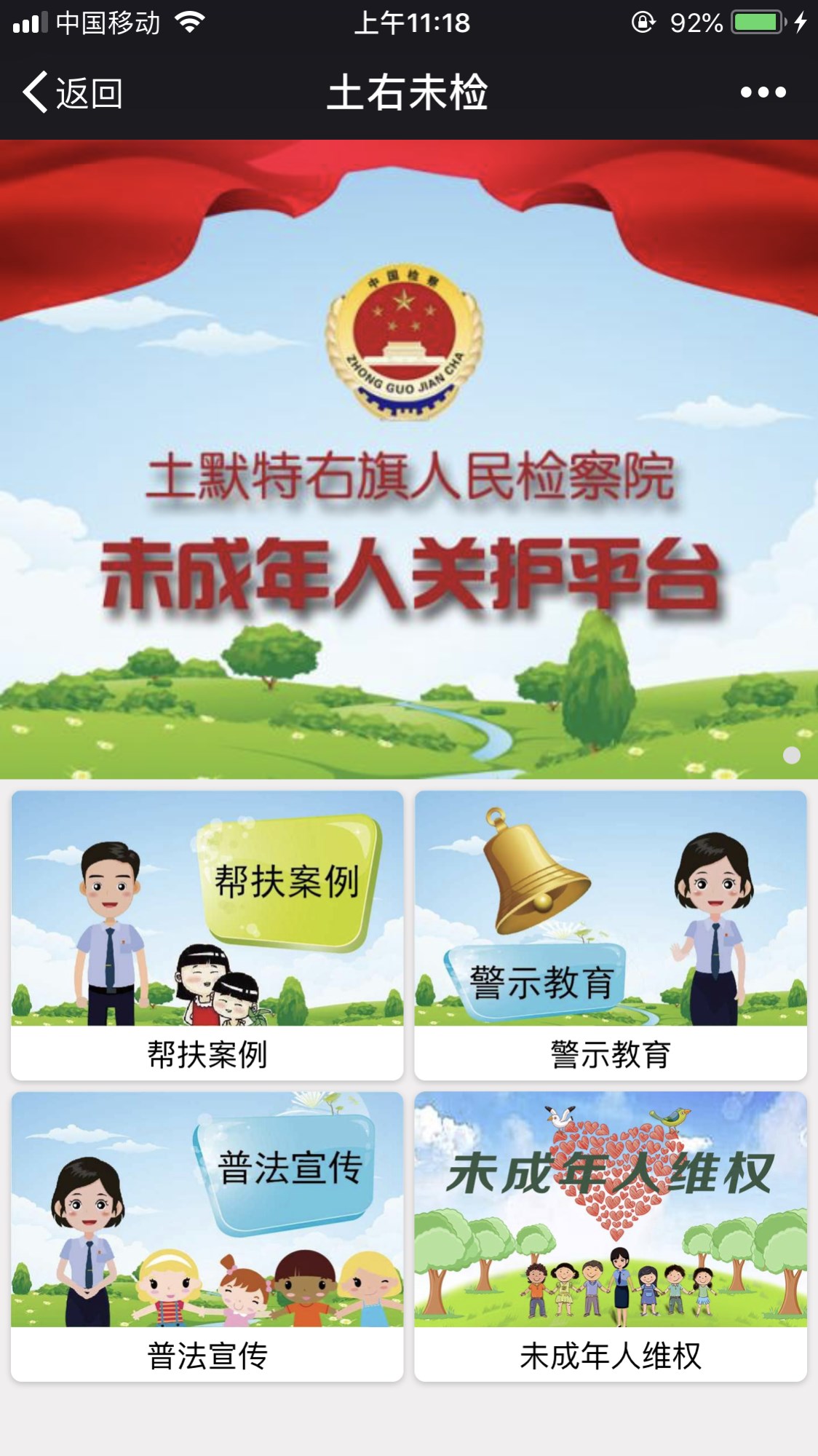Image resolution: width=818 pixels, height=1456 pixels.
Task: Tap the 未成年人关护平台 top banner
Action: (409, 459)
